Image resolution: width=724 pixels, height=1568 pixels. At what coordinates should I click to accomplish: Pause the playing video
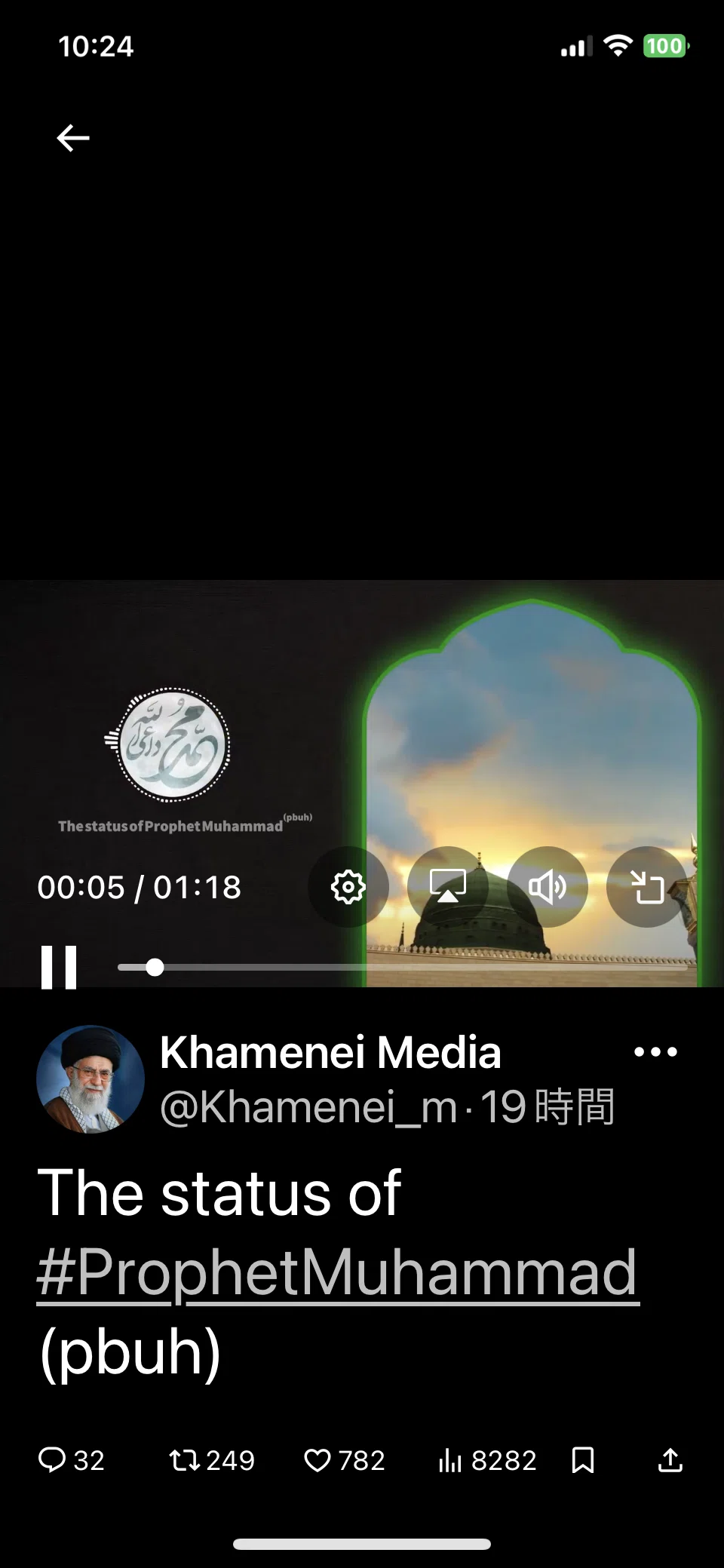coord(59,967)
